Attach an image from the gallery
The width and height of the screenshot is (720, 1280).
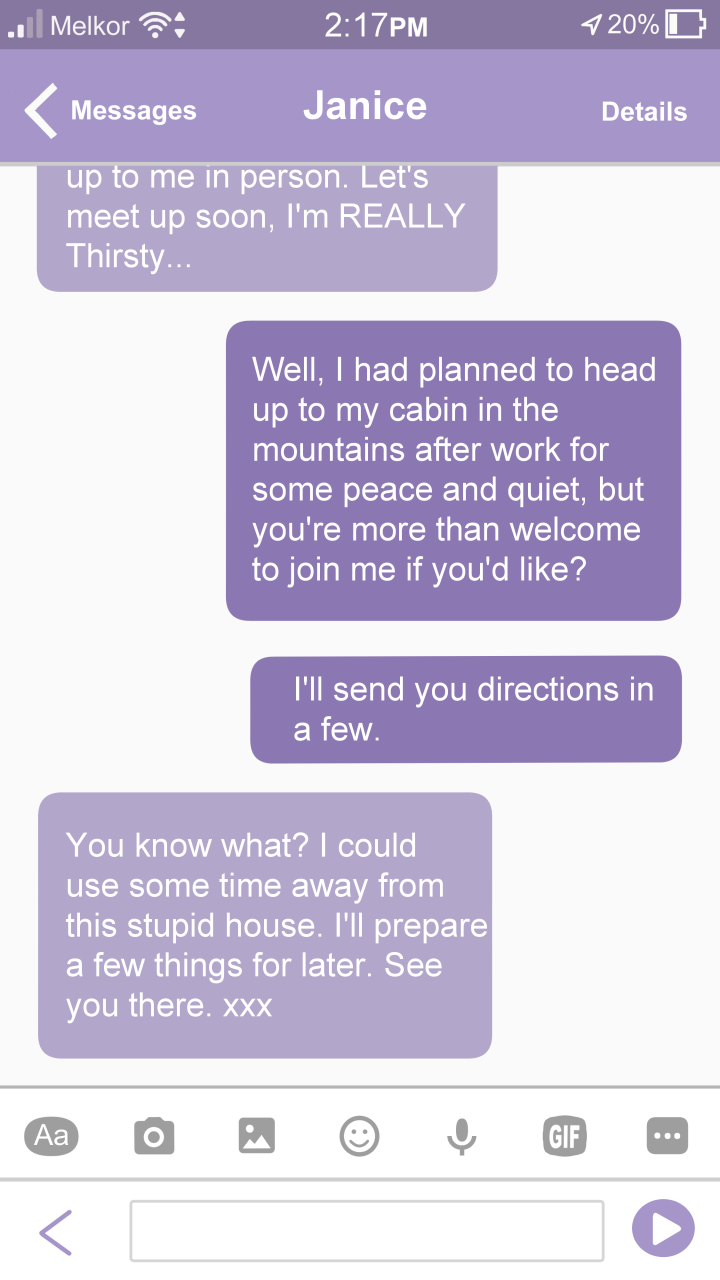coord(257,1136)
